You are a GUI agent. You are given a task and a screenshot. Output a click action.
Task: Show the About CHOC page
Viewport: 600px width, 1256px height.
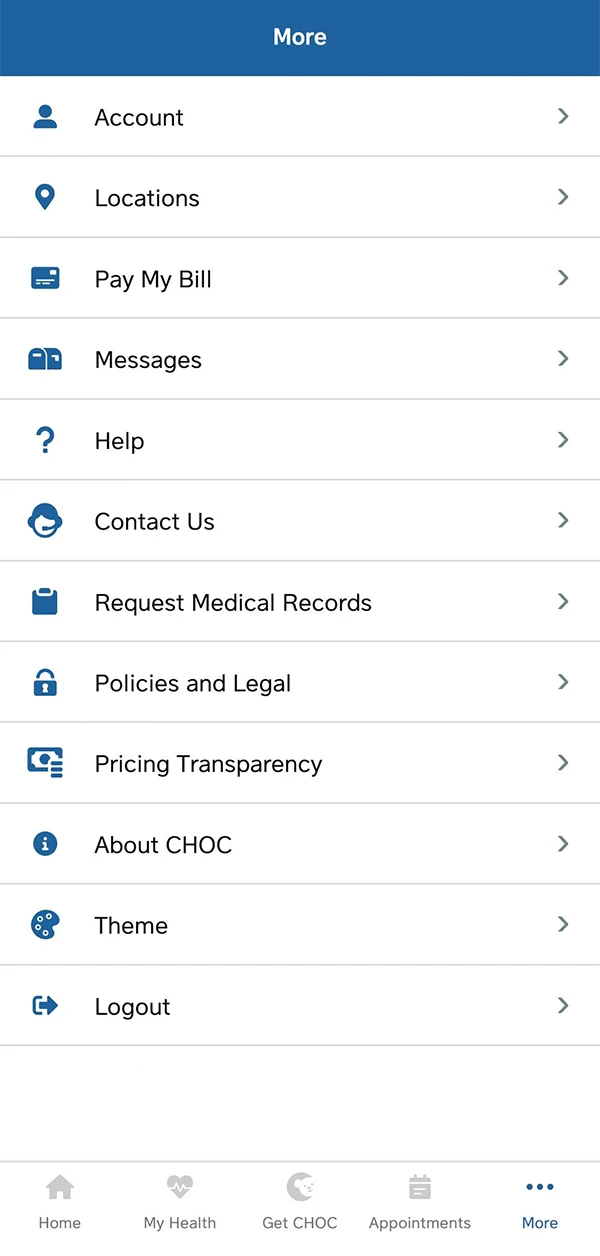point(299,845)
